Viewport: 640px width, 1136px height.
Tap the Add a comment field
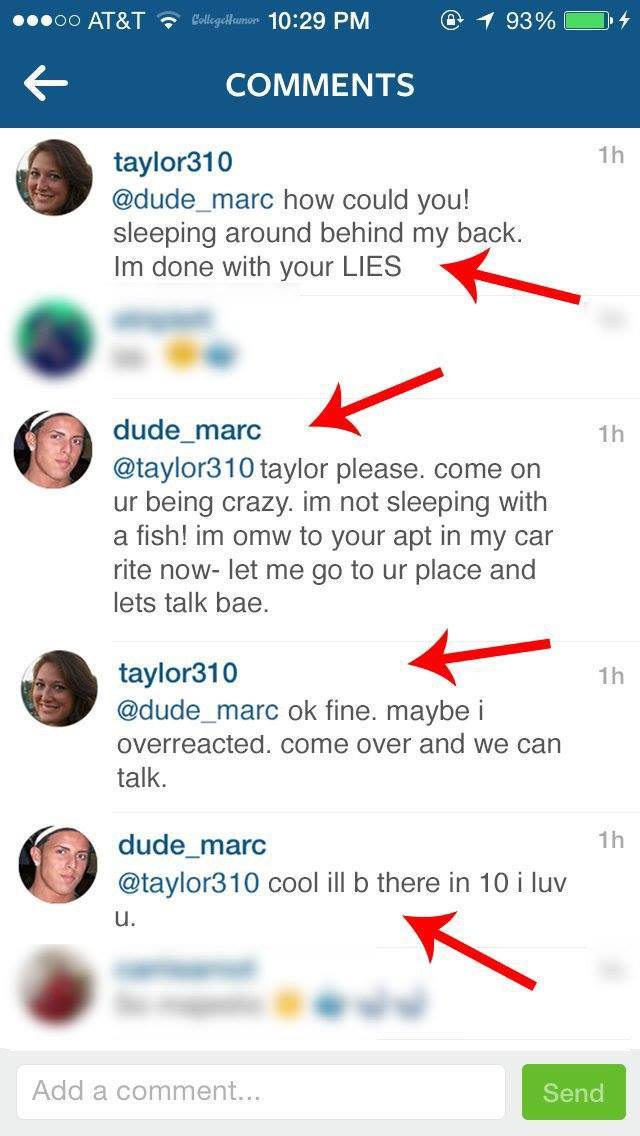tap(260, 1090)
